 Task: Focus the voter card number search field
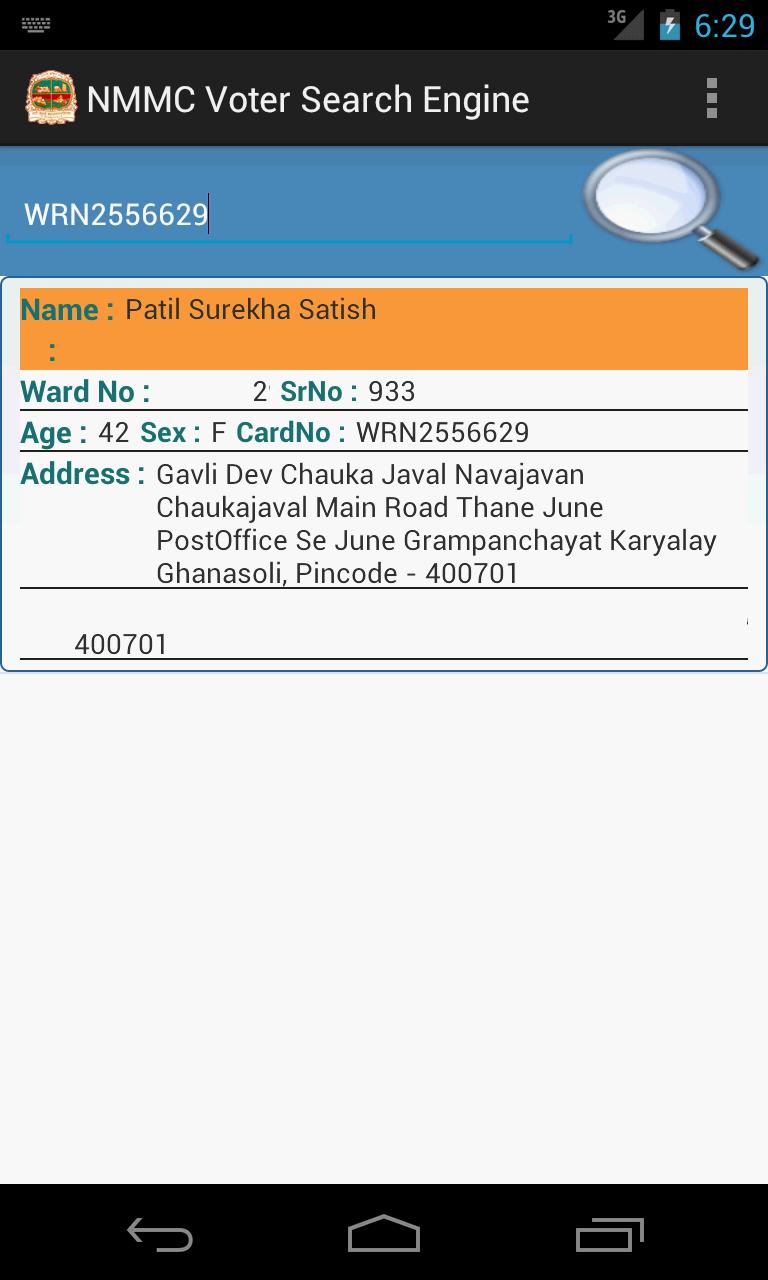pyautogui.click(x=288, y=216)
